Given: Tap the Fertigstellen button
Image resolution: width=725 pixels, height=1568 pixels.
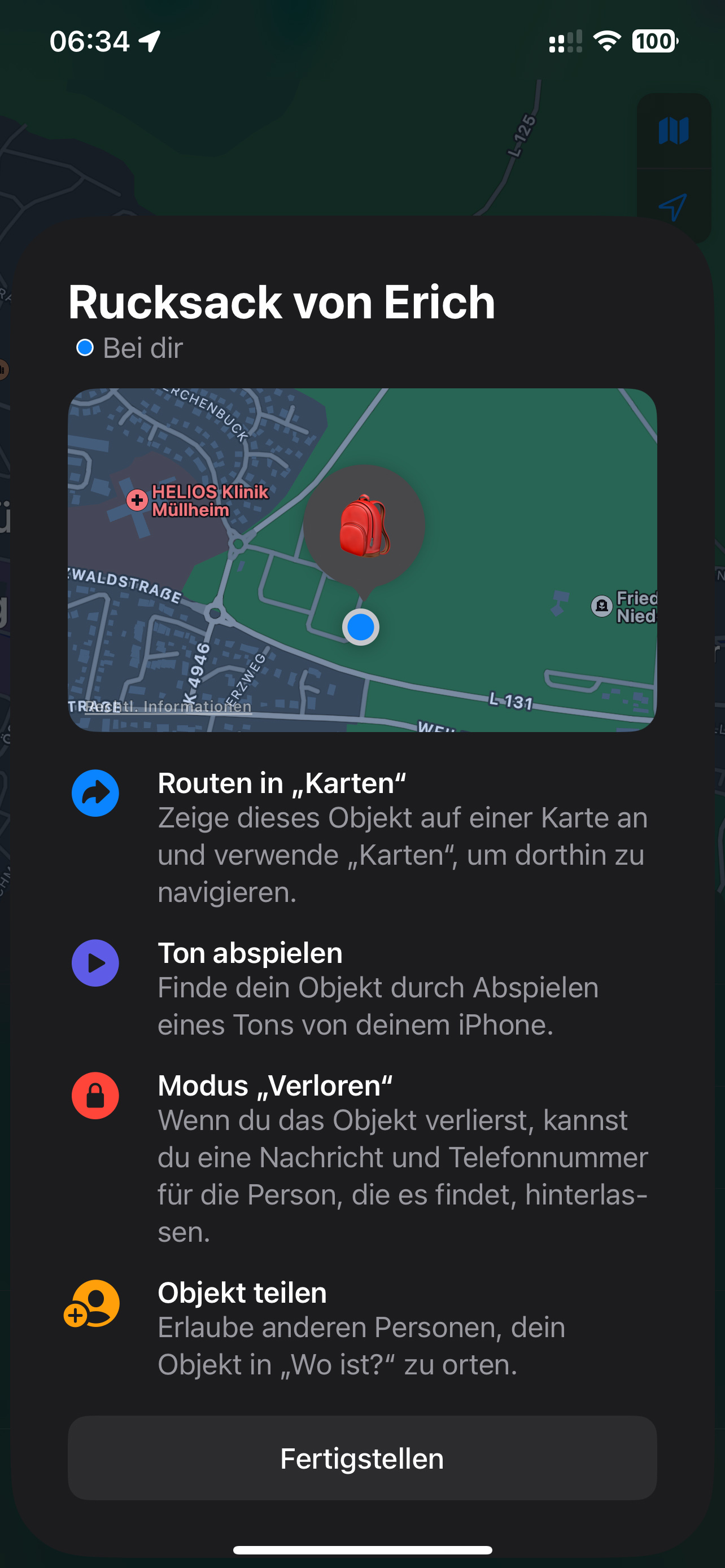Looking at the screenshot, I should 362,1458.
